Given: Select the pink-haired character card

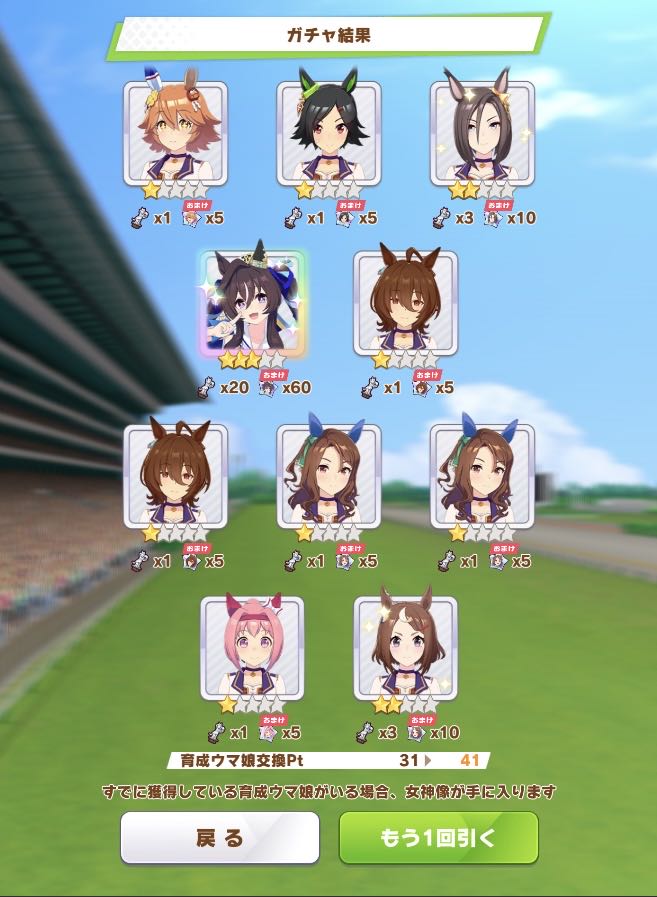Looking at the screenshot, I should [252, 647].
